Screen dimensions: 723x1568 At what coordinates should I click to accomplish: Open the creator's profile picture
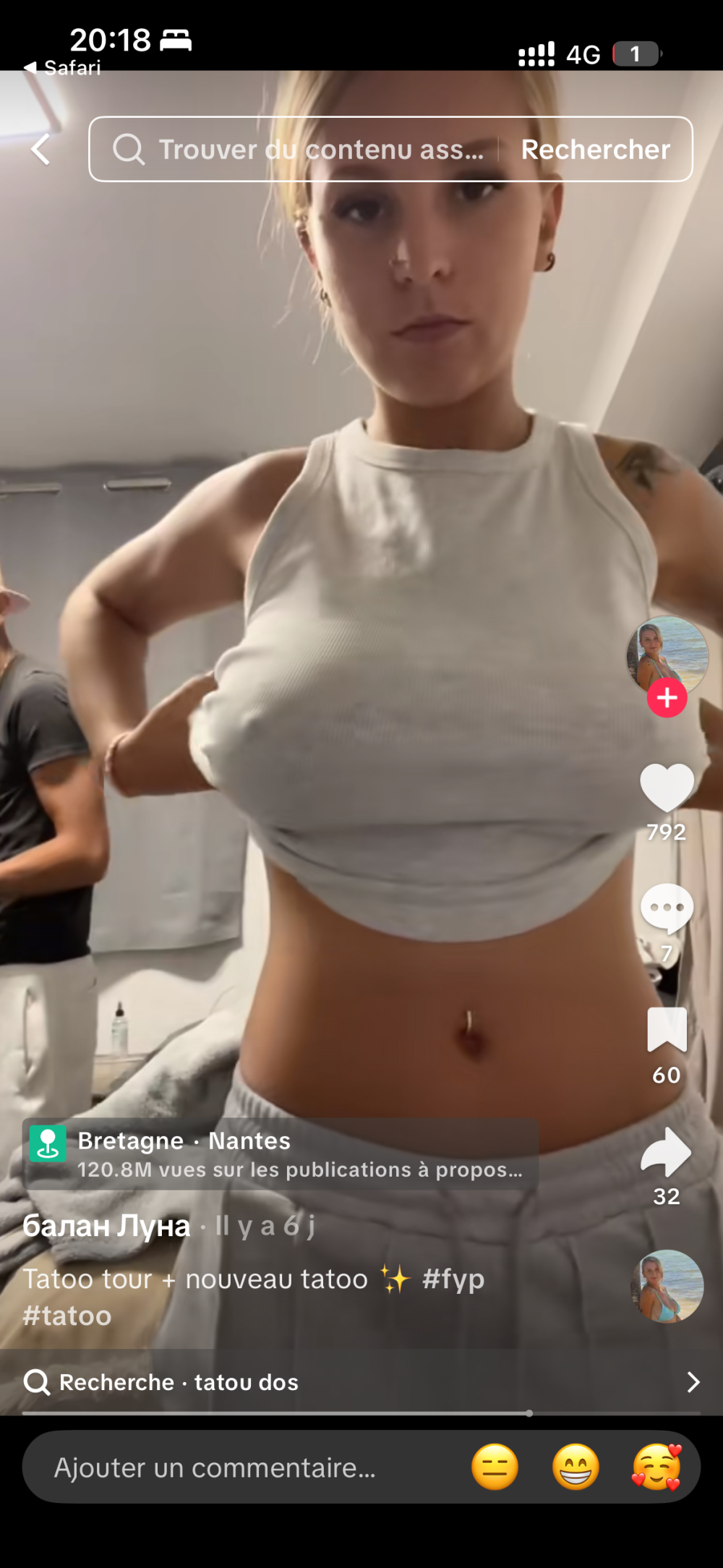point(666,655)
